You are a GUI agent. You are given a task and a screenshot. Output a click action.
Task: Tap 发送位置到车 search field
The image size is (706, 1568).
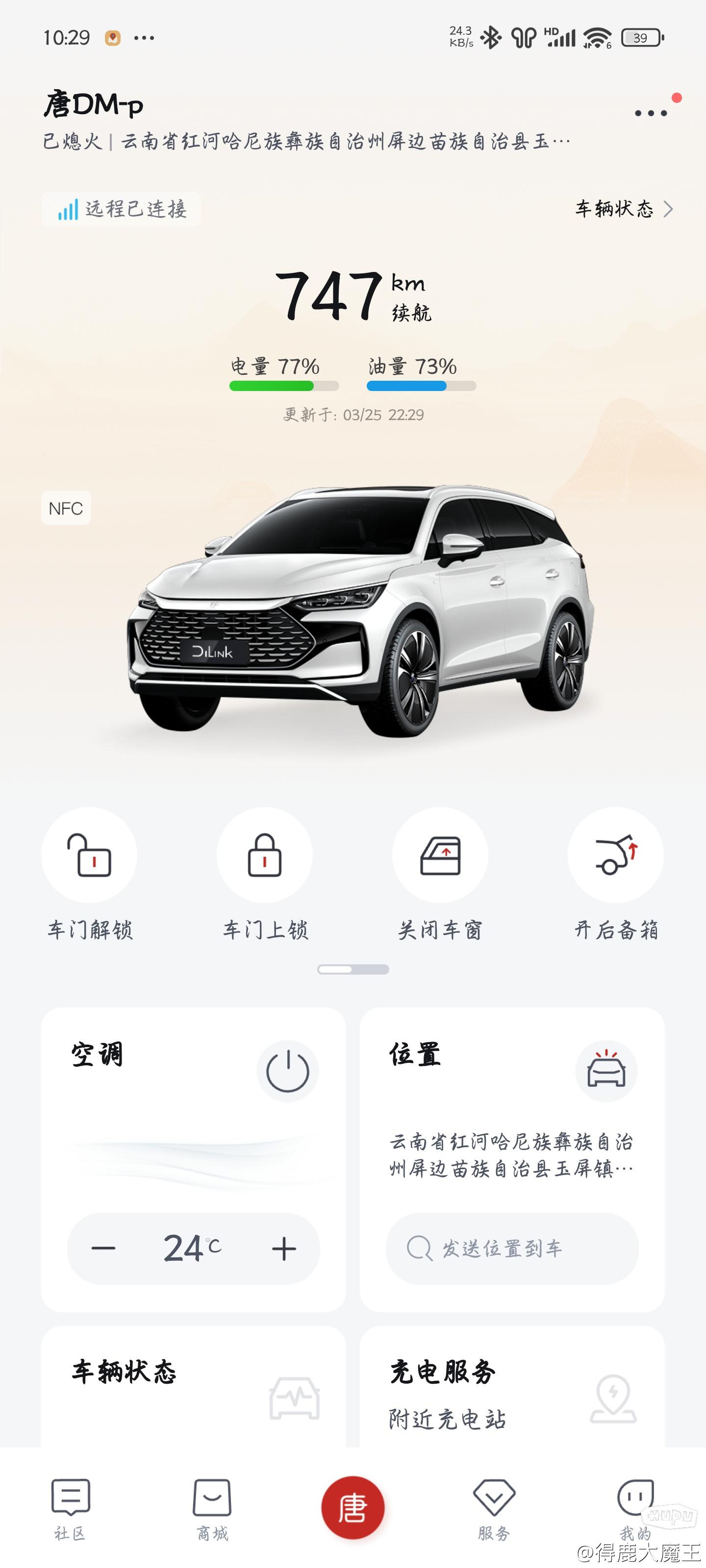[512, 1249]
